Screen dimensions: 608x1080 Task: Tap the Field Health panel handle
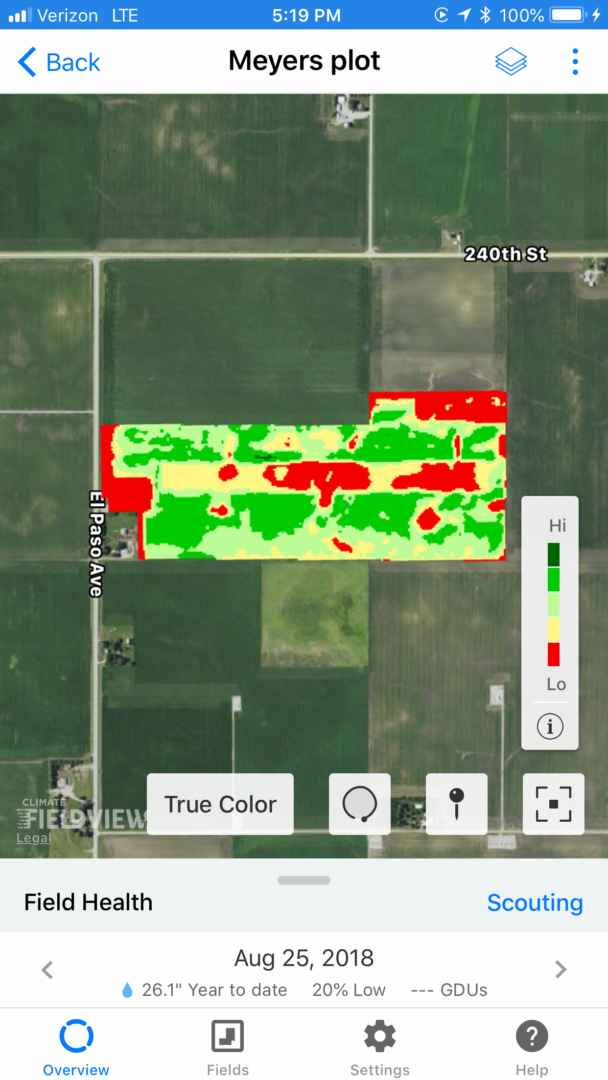[x=304, y=881]
